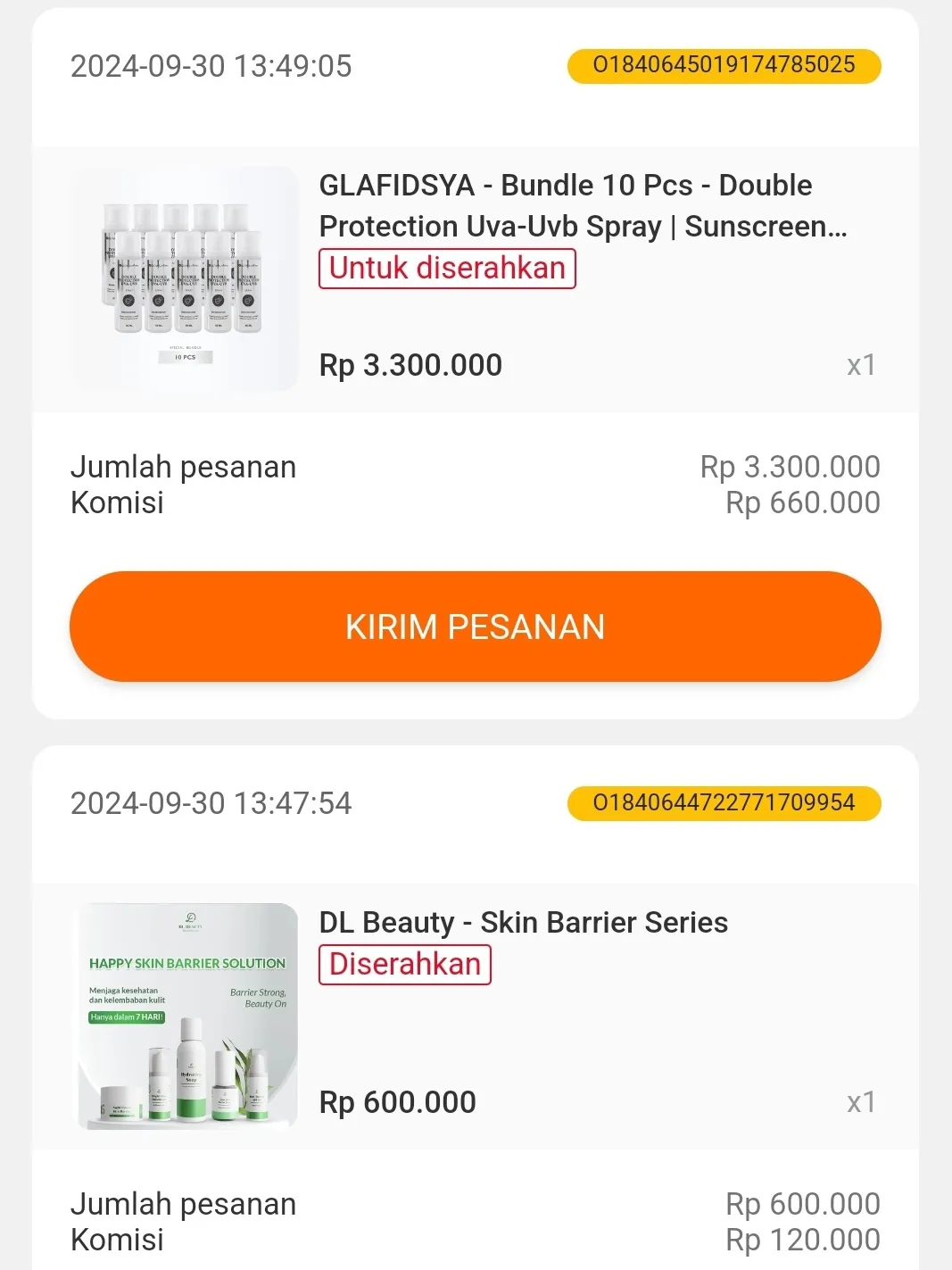This screenshot has width=952, height=1270.
Task: Open the DL Beauty Skin Barrier Series product
Action: pos(523,923)
